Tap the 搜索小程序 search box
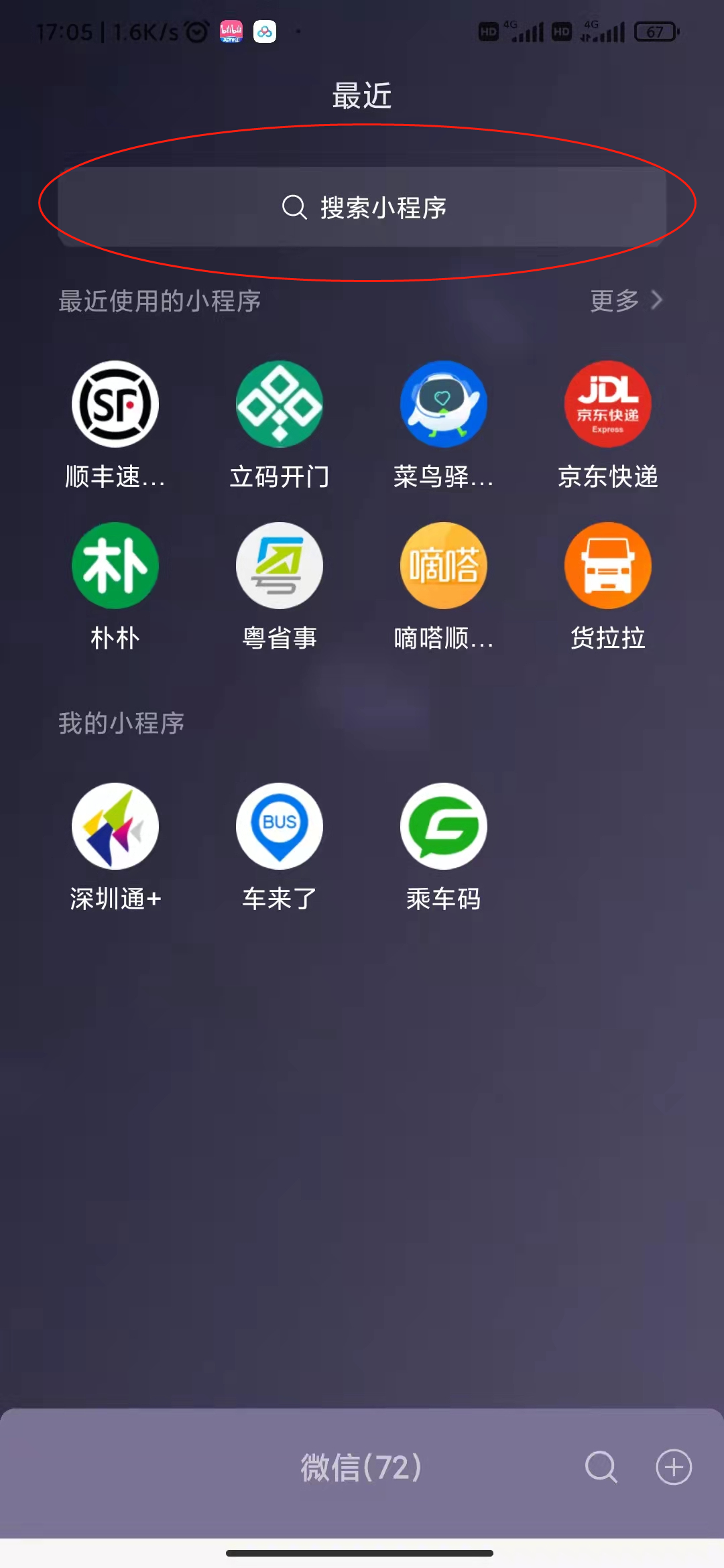Image resolution: width=724 pixels, height=1568 pixels. coord(362,207)
